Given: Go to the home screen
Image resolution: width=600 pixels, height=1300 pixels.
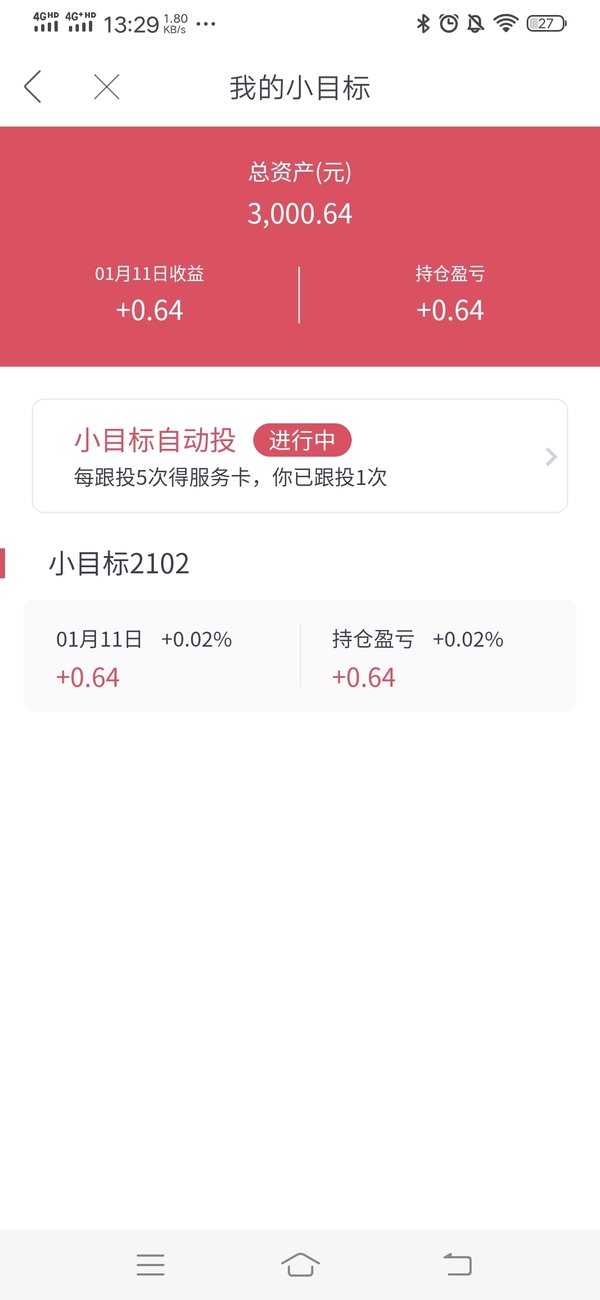Looking at the screenshot, I should click(x=300, y=1265).
